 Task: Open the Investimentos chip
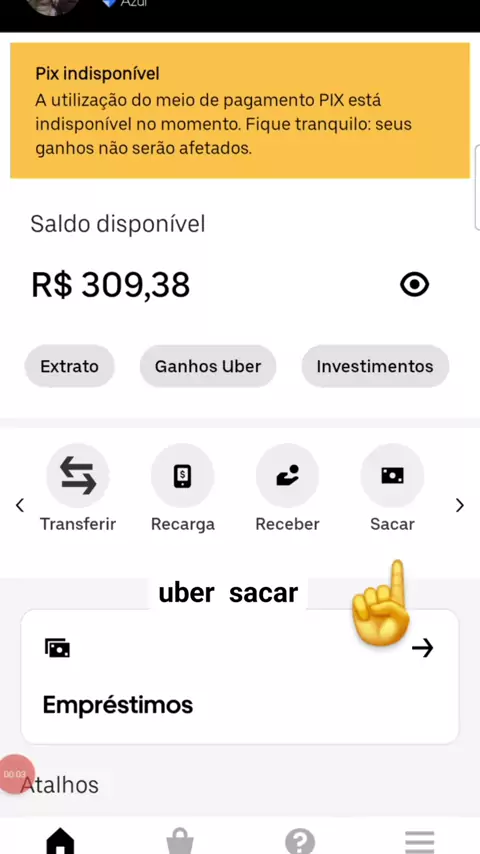pyautogui.click(x=375, y=366)
